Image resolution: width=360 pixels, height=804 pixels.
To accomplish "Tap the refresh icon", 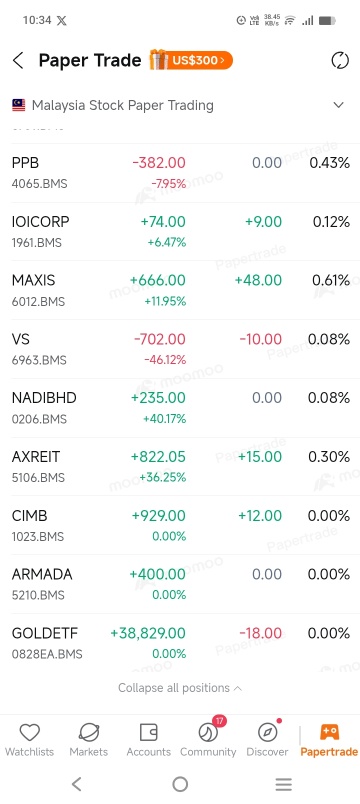I will click(339, 61).
